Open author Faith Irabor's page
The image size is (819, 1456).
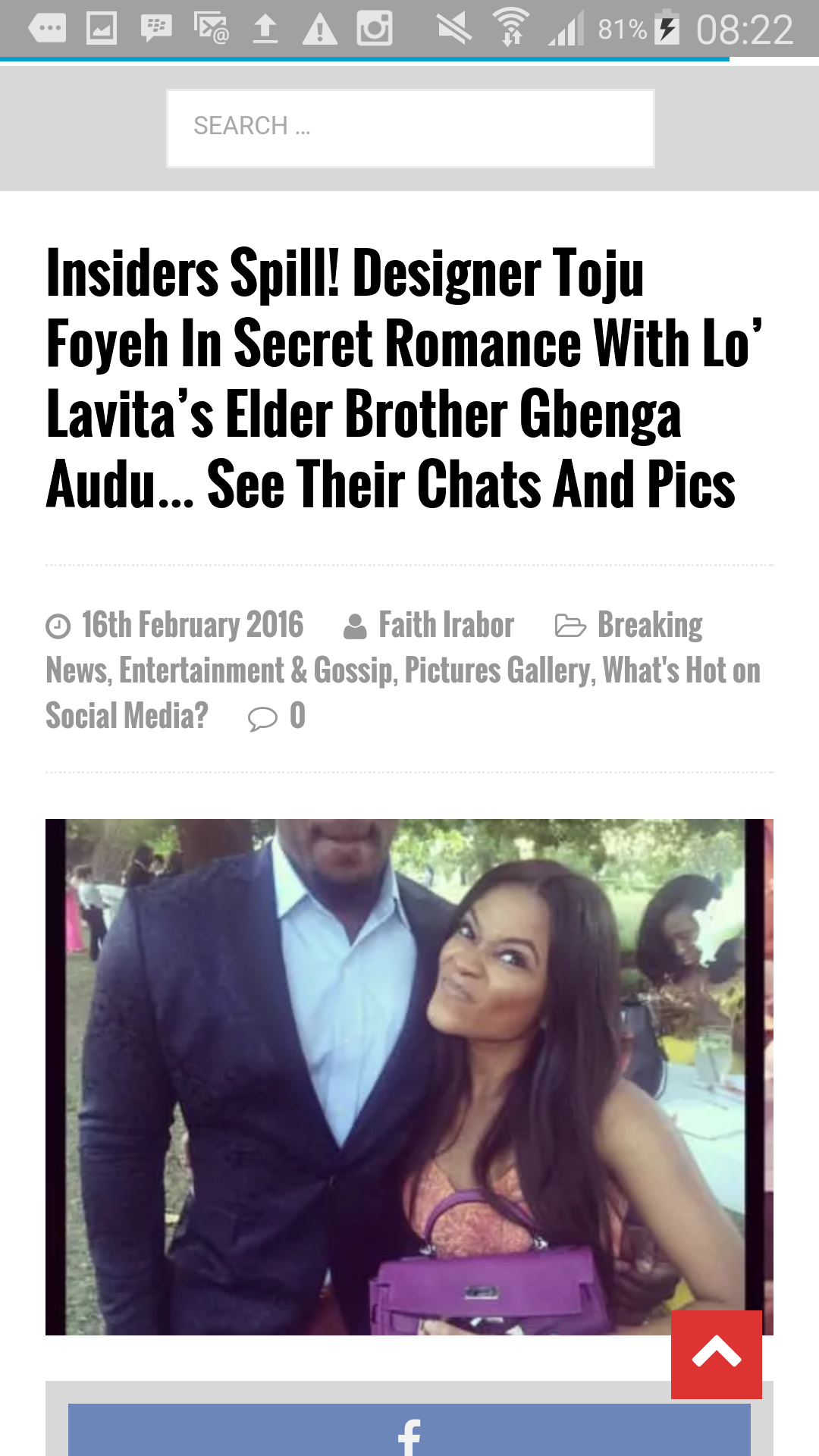pos(446,625)
